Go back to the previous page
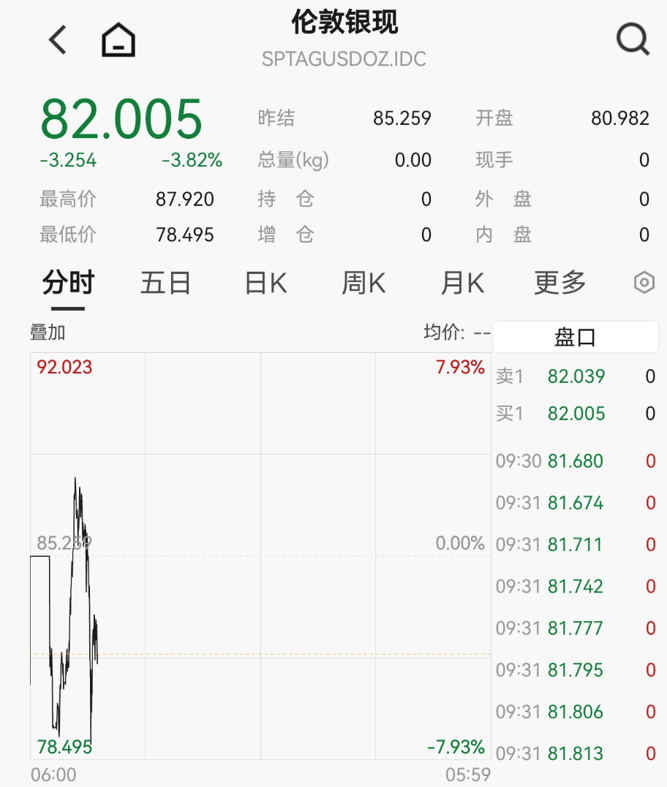667x787 pixels. (x=58, y=40)
